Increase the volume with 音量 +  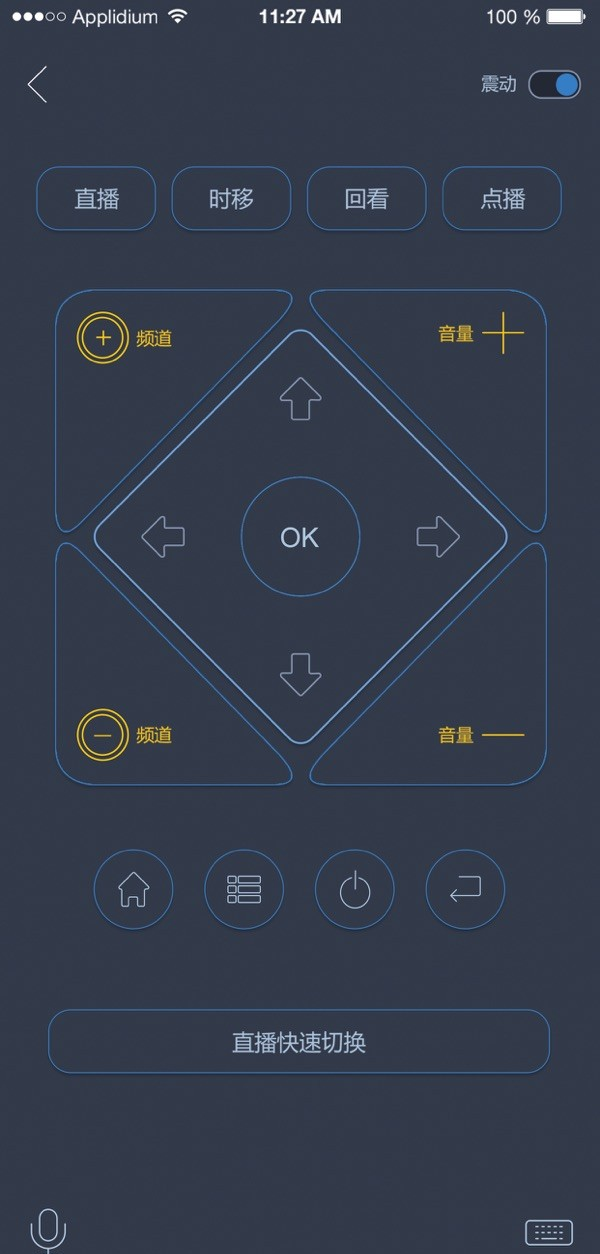point(502,334)
